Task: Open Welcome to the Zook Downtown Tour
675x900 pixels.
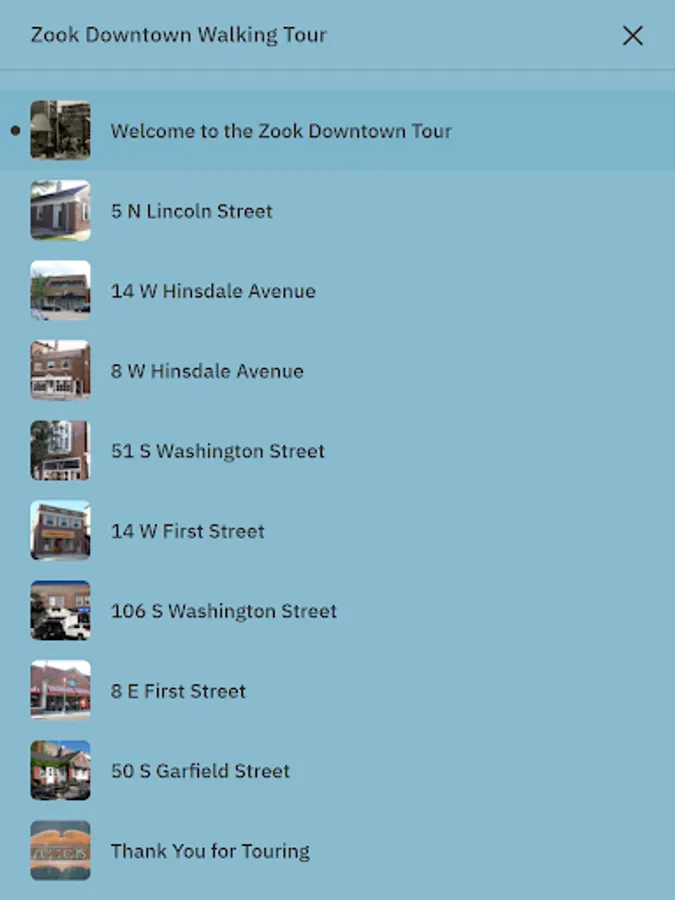Action: click(338, 130)
